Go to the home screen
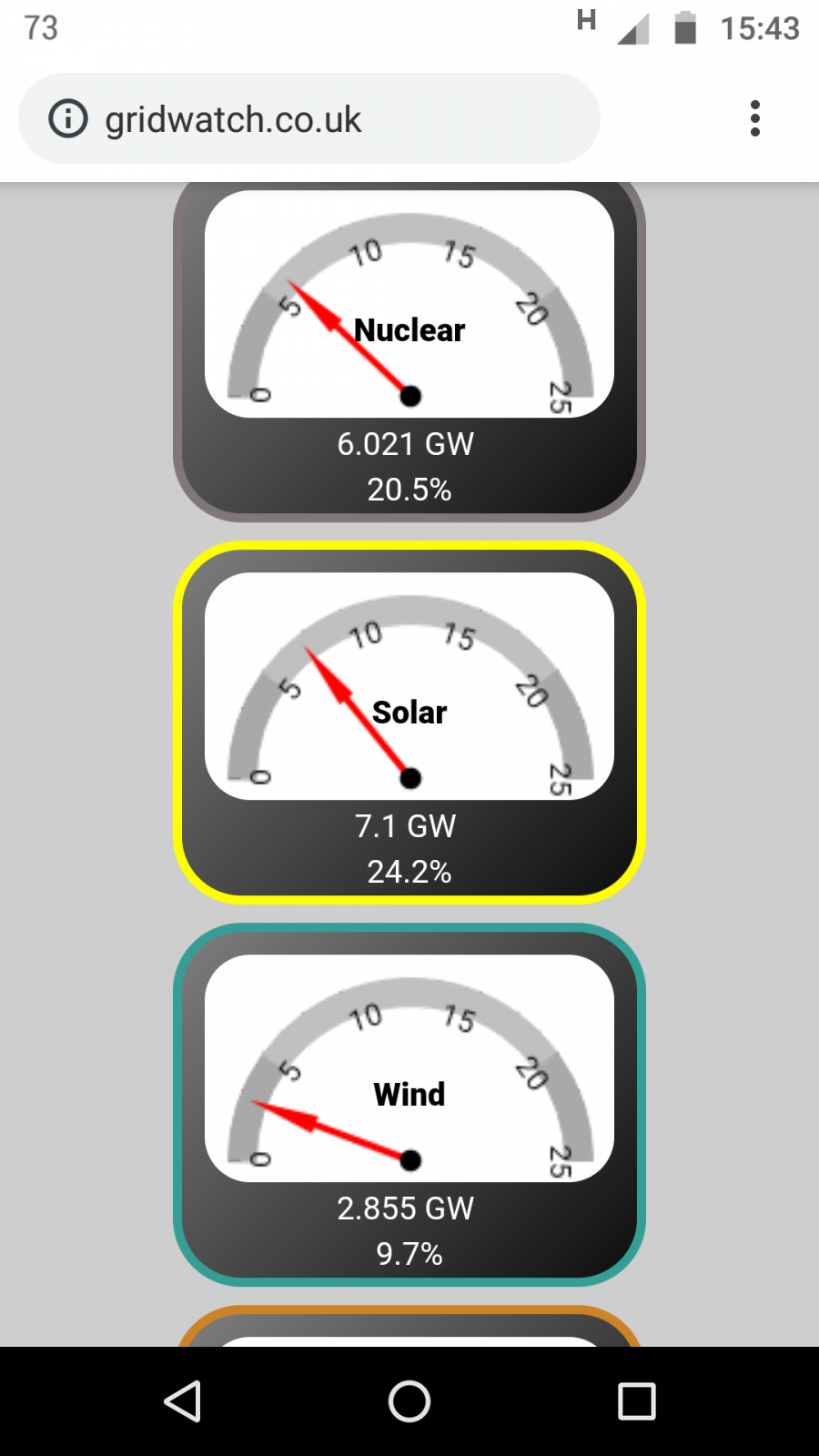 click(x=409, y=1401)
